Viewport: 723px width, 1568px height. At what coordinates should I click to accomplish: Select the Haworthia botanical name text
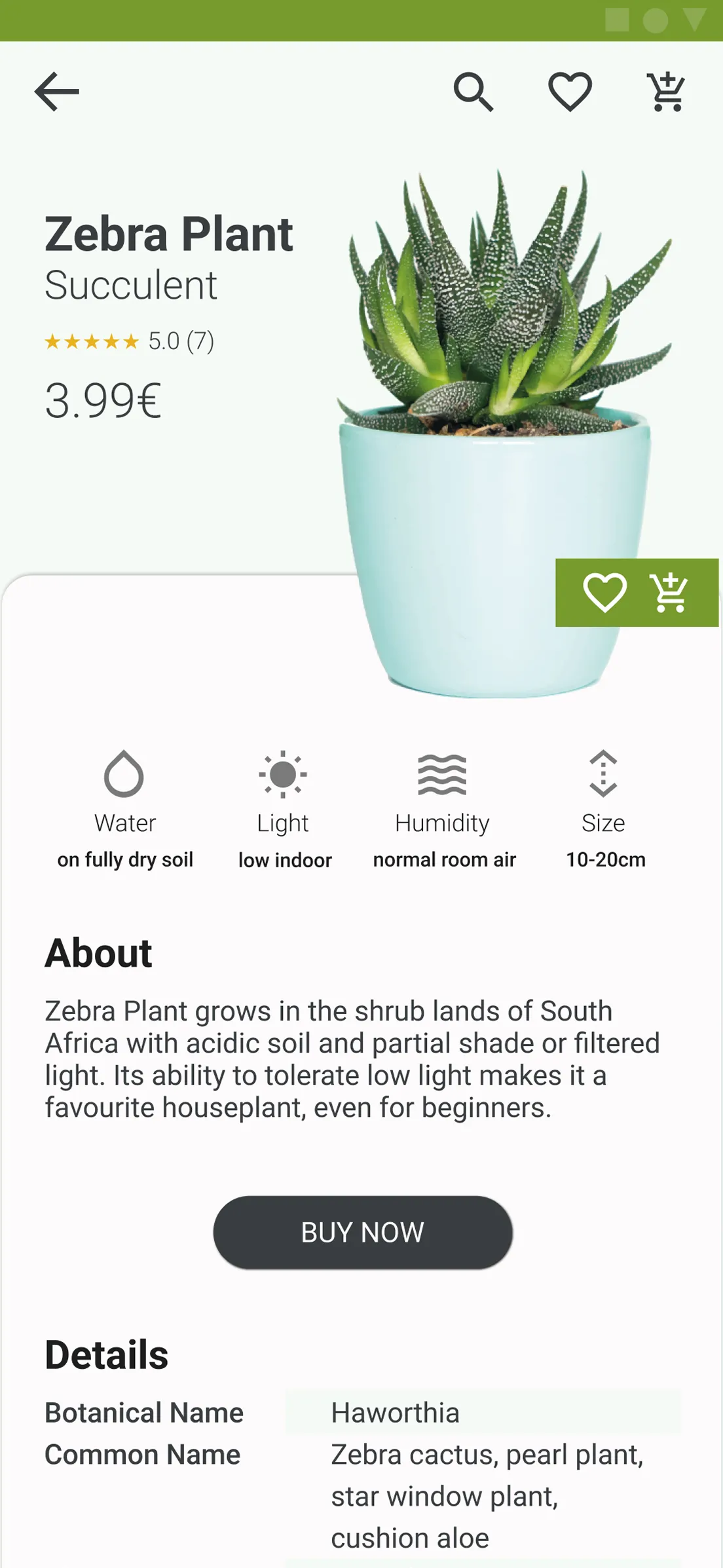tap(394, 1413)
